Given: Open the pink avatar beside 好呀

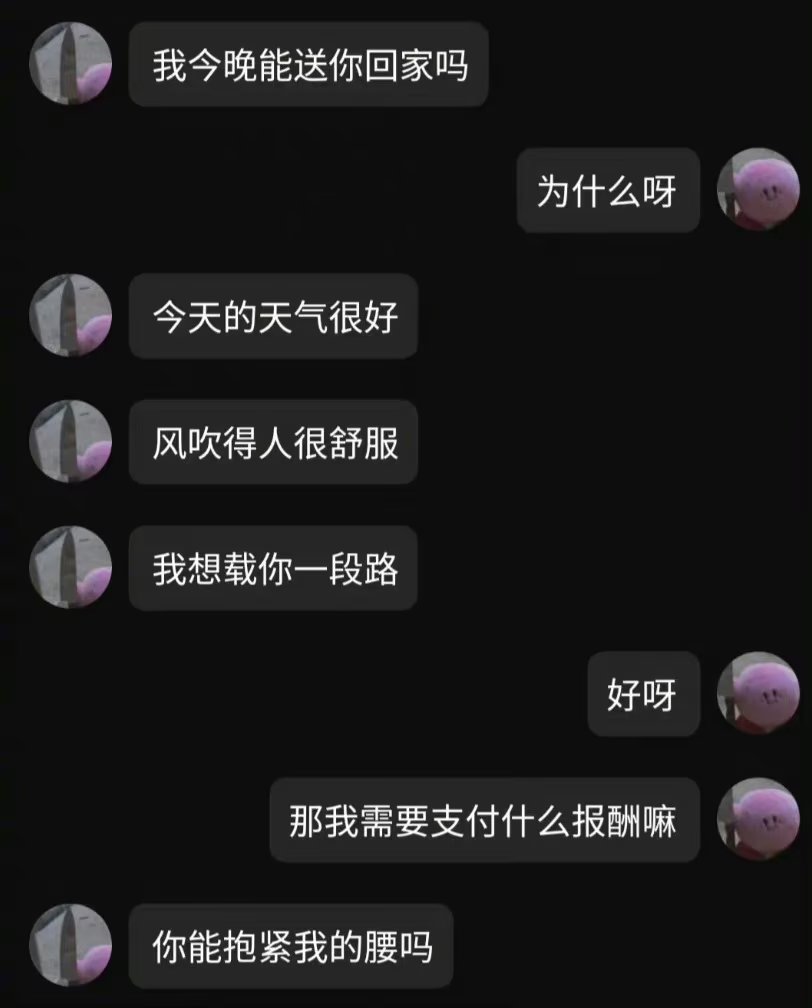Looking at the screenshot, I should point(758,694).
